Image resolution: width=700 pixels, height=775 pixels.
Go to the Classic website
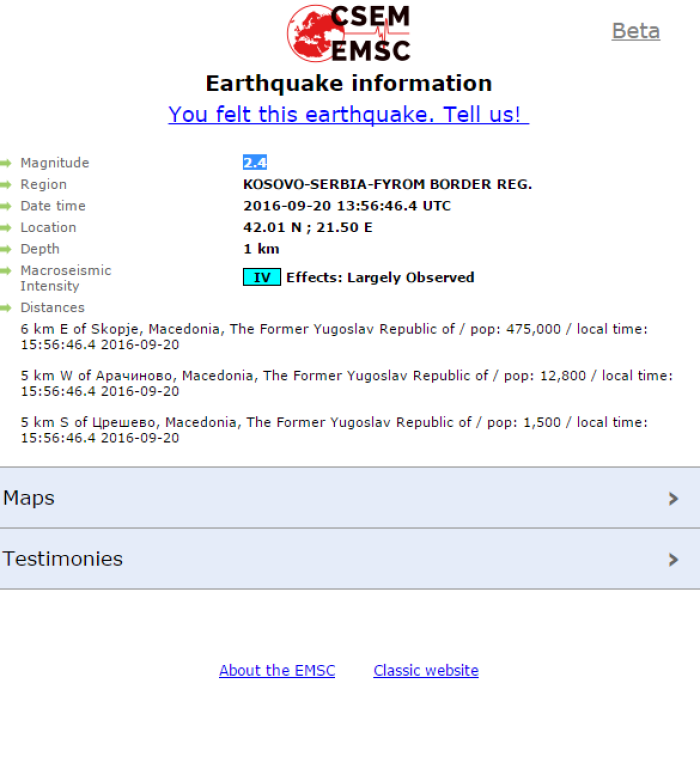coord(426,671)
